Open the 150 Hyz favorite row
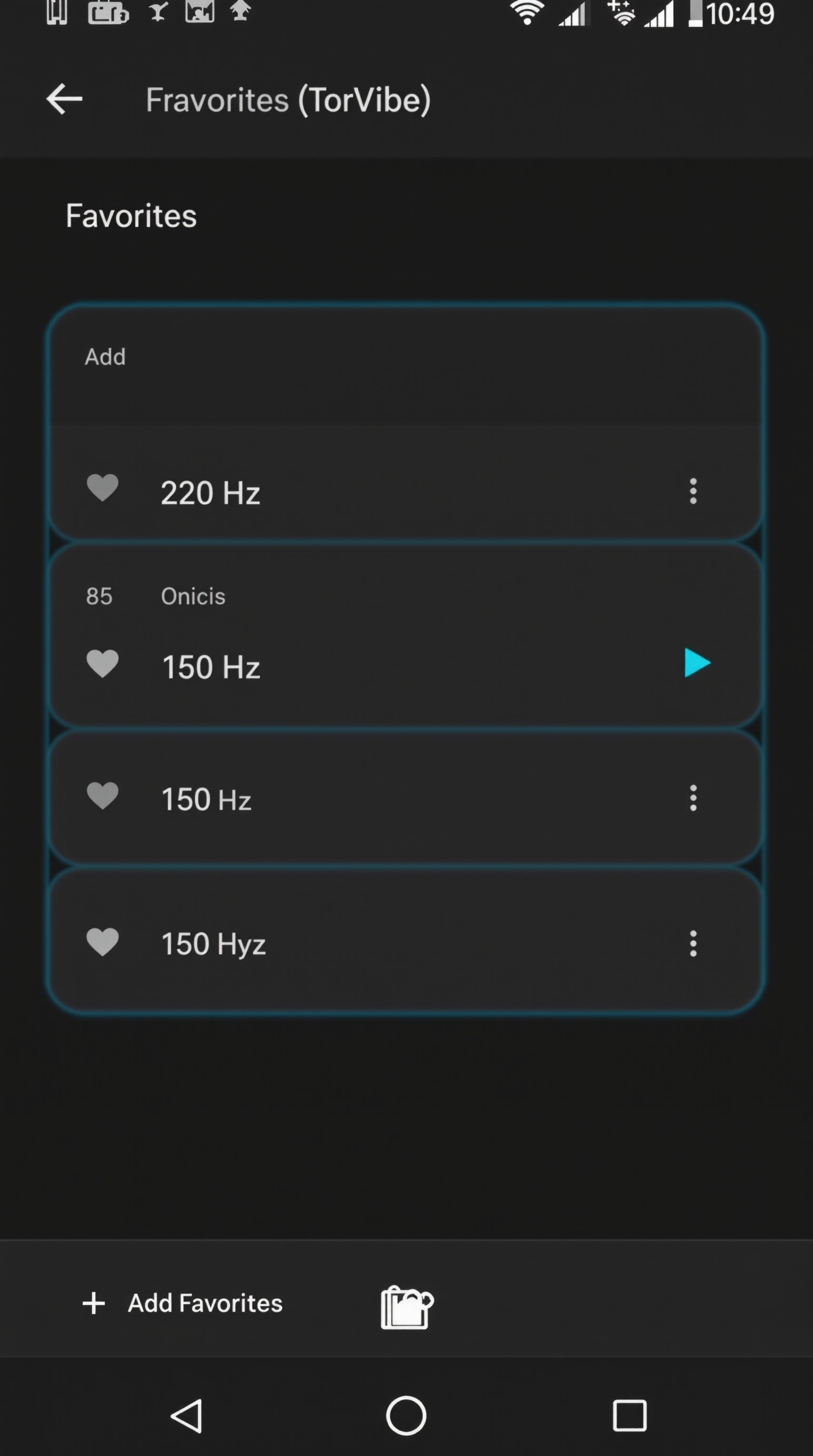Viewport: 813px width, 1456px height. pos(396,943)
